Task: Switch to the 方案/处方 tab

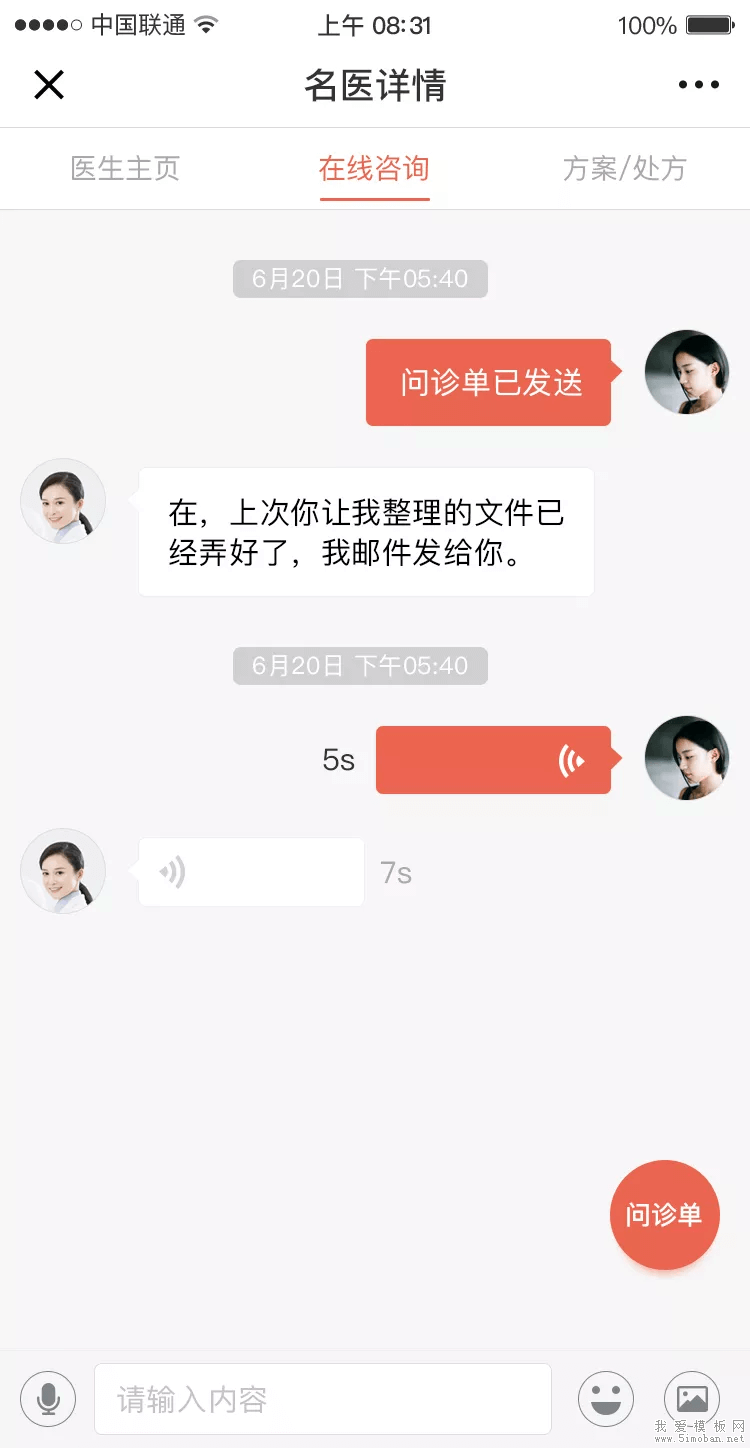Action: tap(625, 168)
